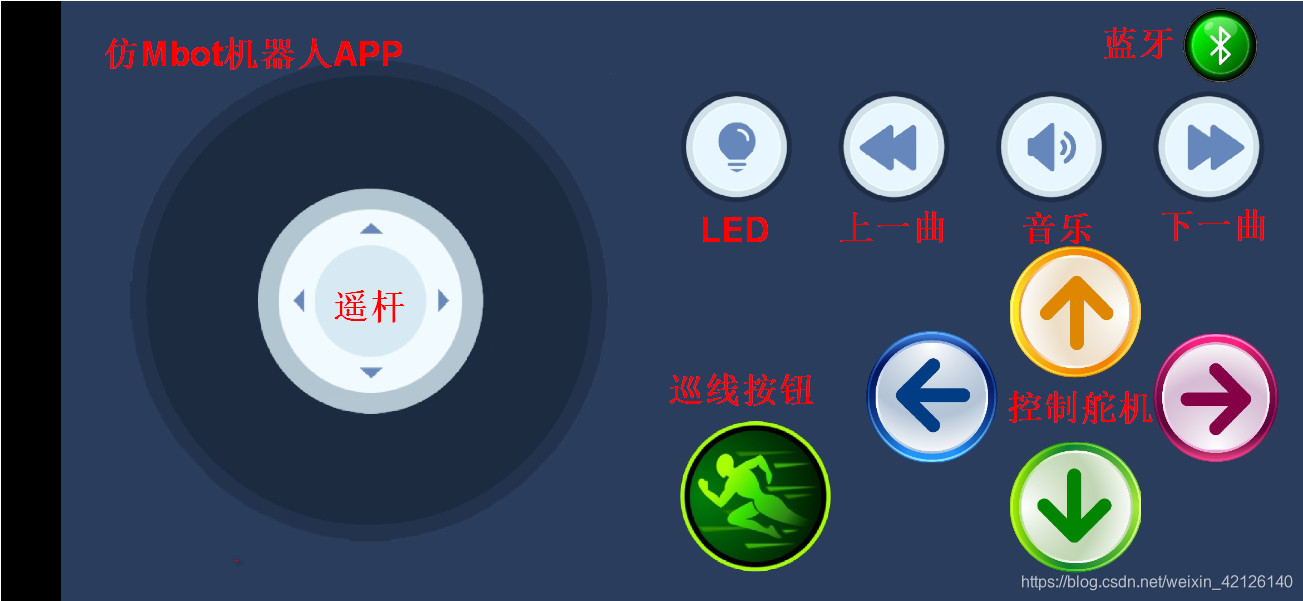Play the previous song with rewind button
Viewport: 1303px width, 601px height.
click(x=893, y=147)
